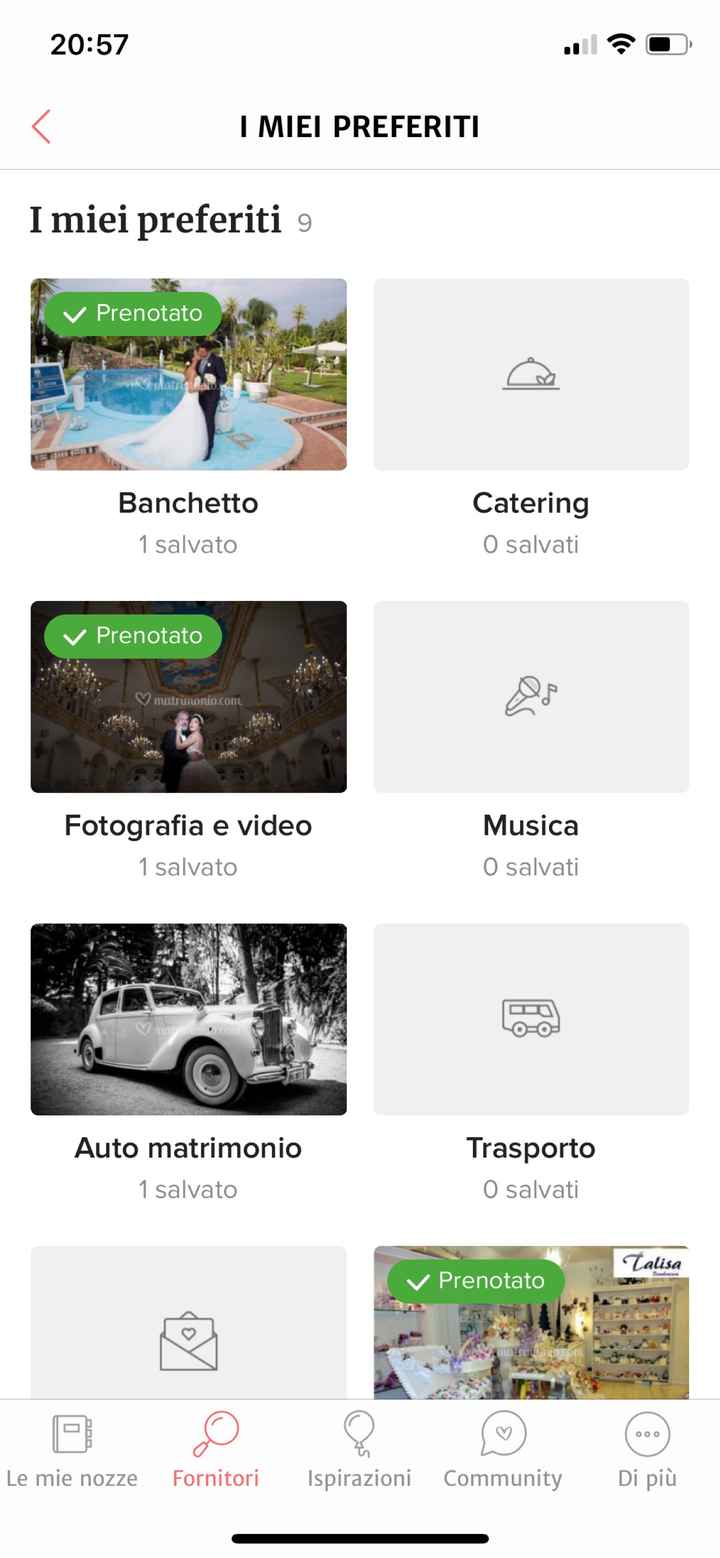
Task: Tap the I MIEI PREFERITI header title
Action: pyautogui.click(x=359, y=127)
